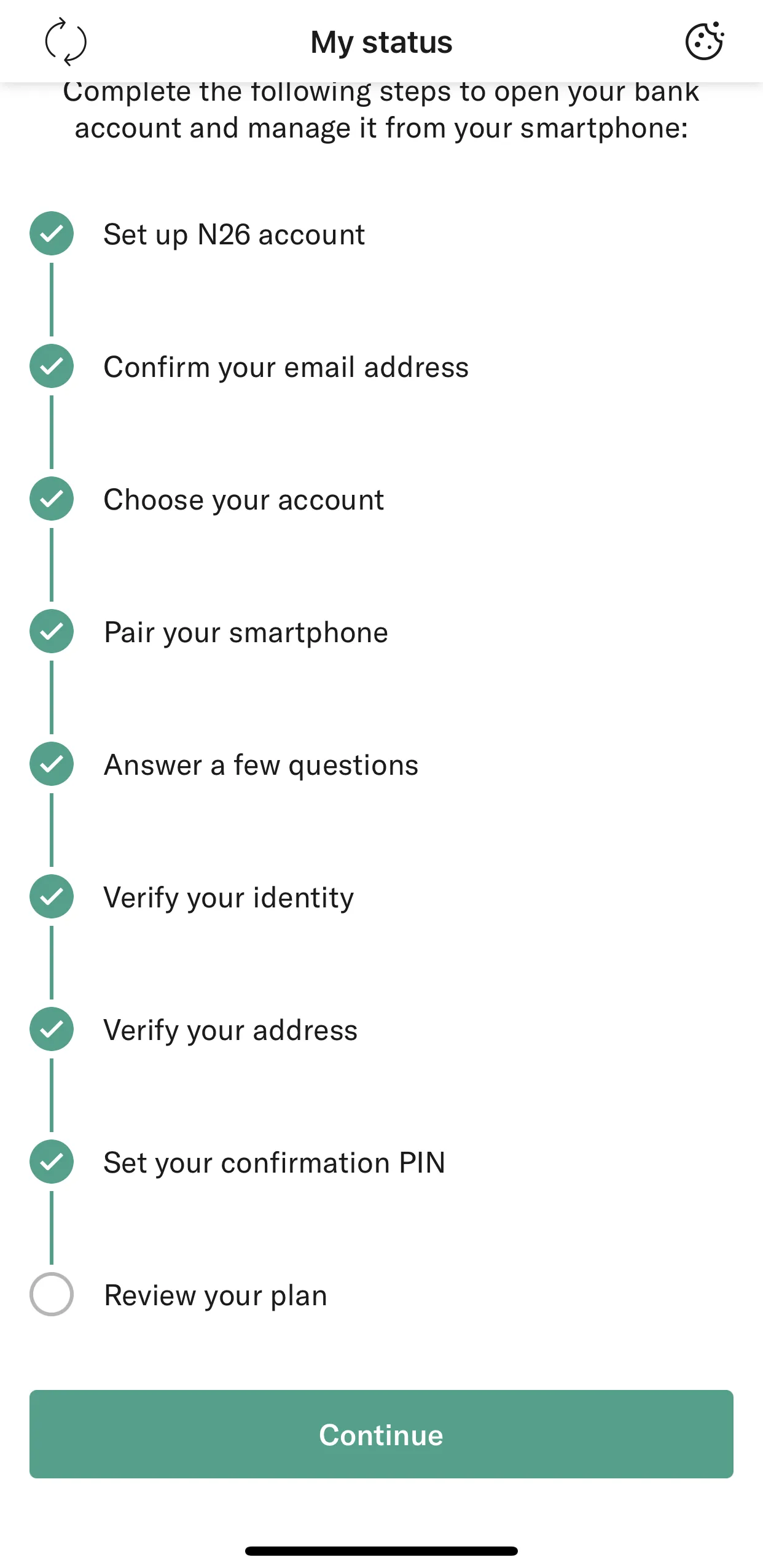Open the Review your plan step
Viewport: 763px width, 1568px height.
pyautogui.click(x=216, y=1295)
